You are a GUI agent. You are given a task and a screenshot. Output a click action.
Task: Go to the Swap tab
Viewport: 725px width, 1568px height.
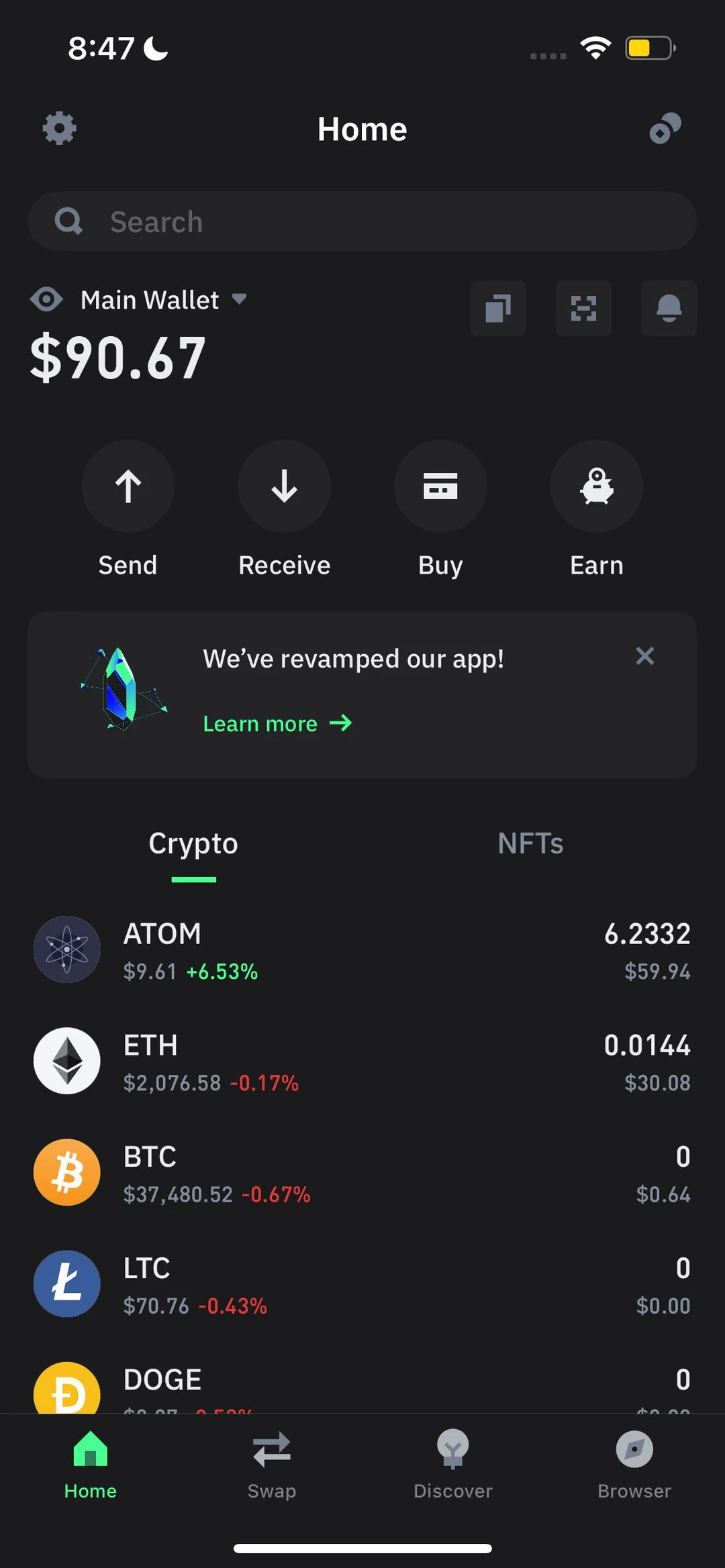[272, 1463]
